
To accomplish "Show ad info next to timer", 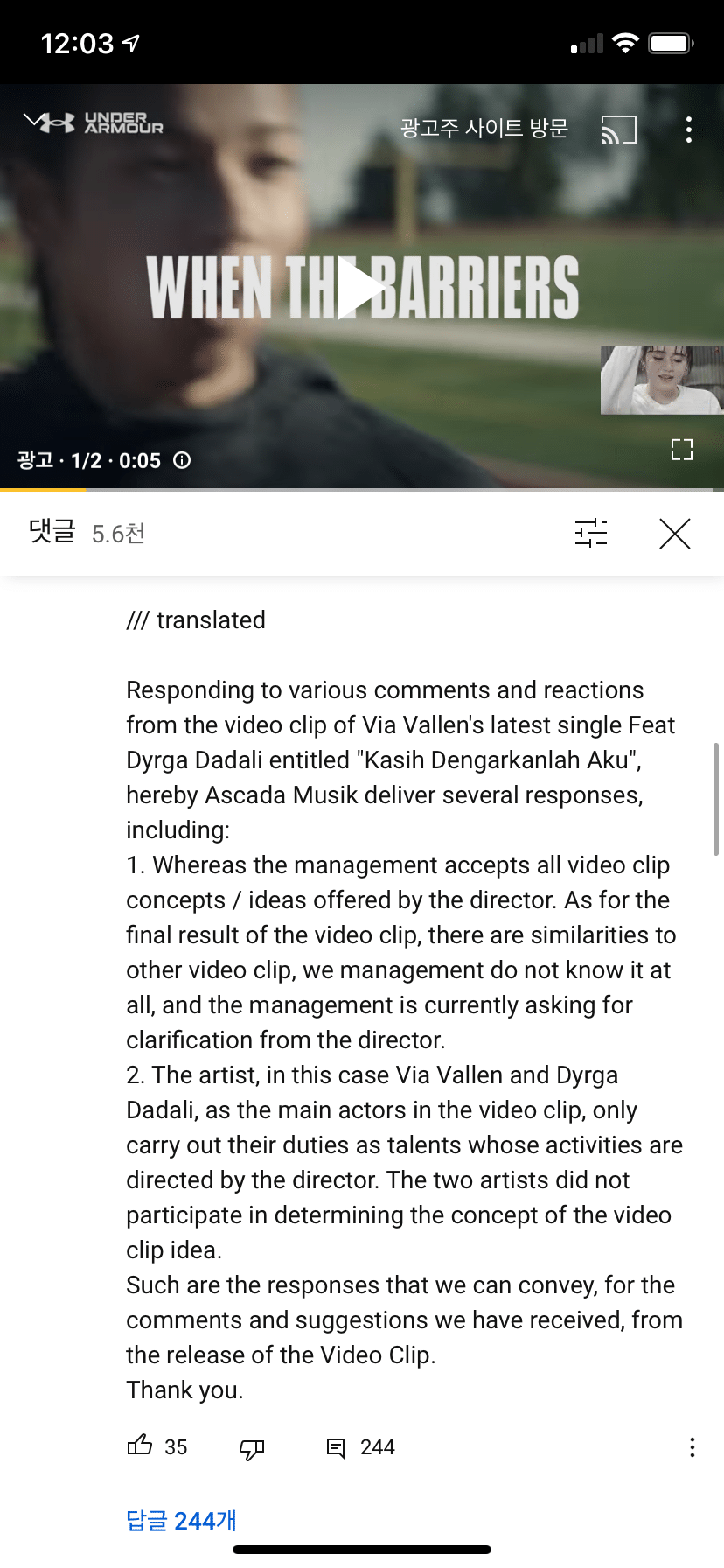I will [x=182, y=460].
